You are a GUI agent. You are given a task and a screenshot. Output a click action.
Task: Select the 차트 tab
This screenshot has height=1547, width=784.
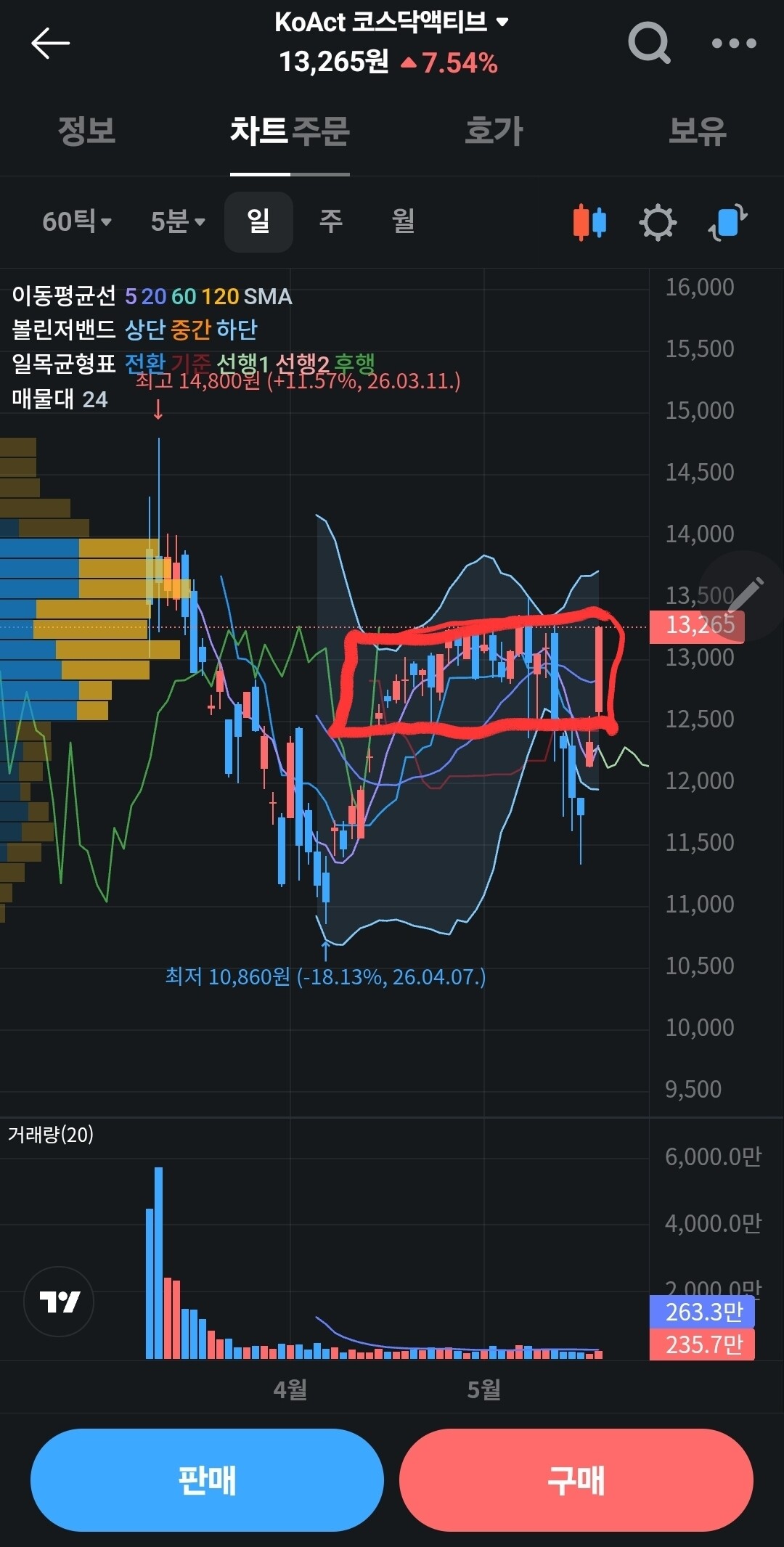pos(259,131)
